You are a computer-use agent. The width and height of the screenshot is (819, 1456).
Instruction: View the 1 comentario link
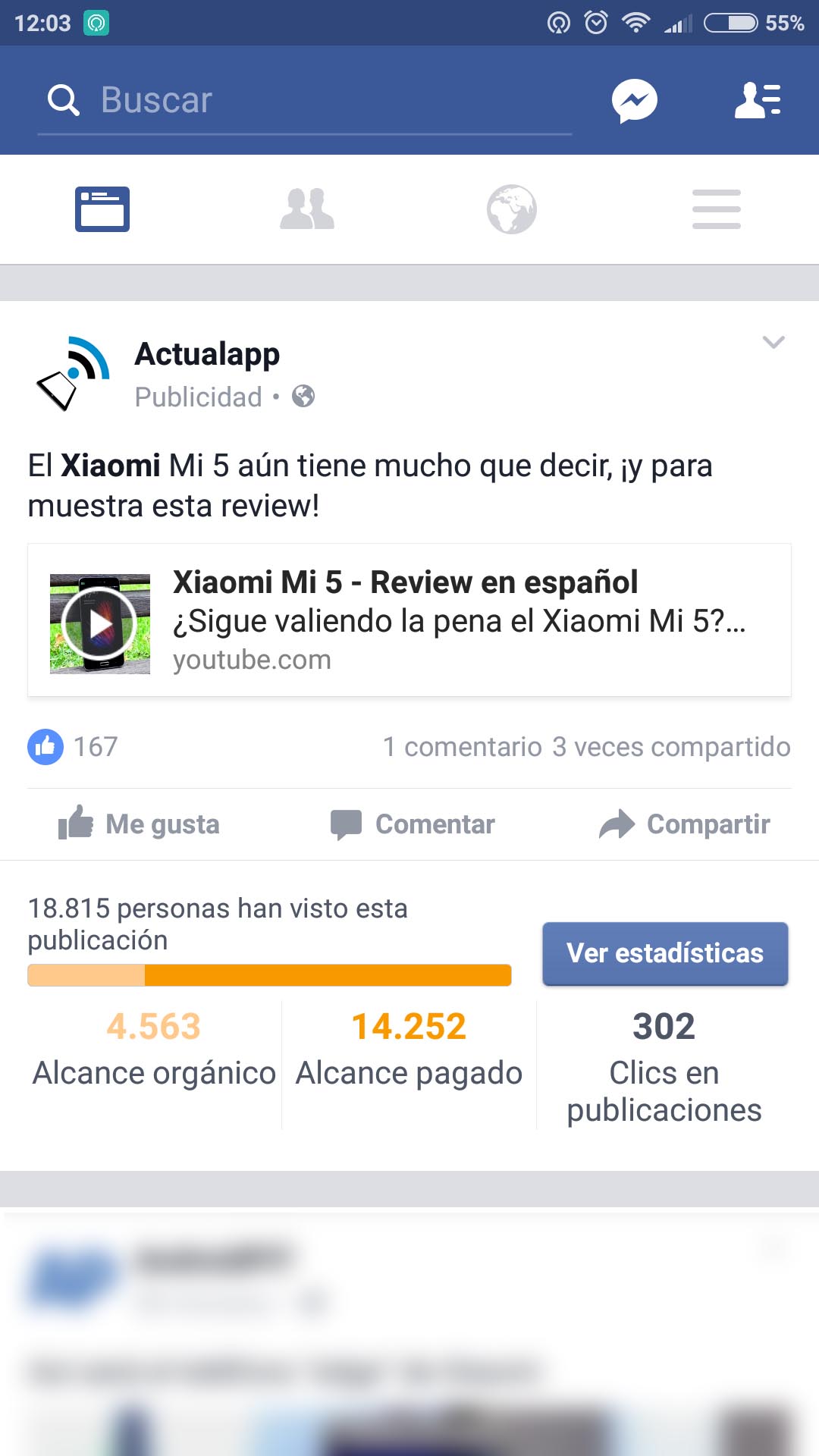coord(462,747)
